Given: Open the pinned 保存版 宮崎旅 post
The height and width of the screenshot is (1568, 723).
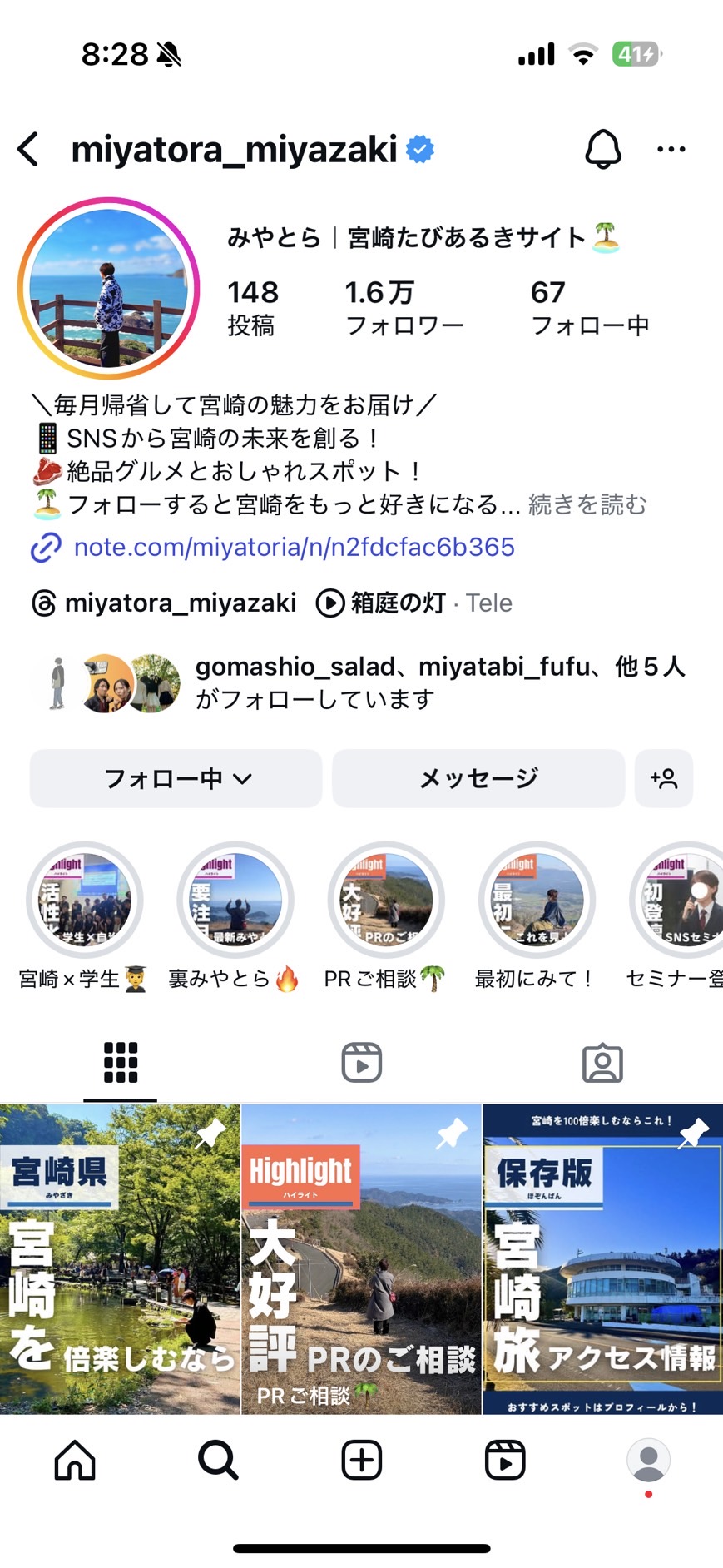Looking at the screenshot, I should 602,1258.
